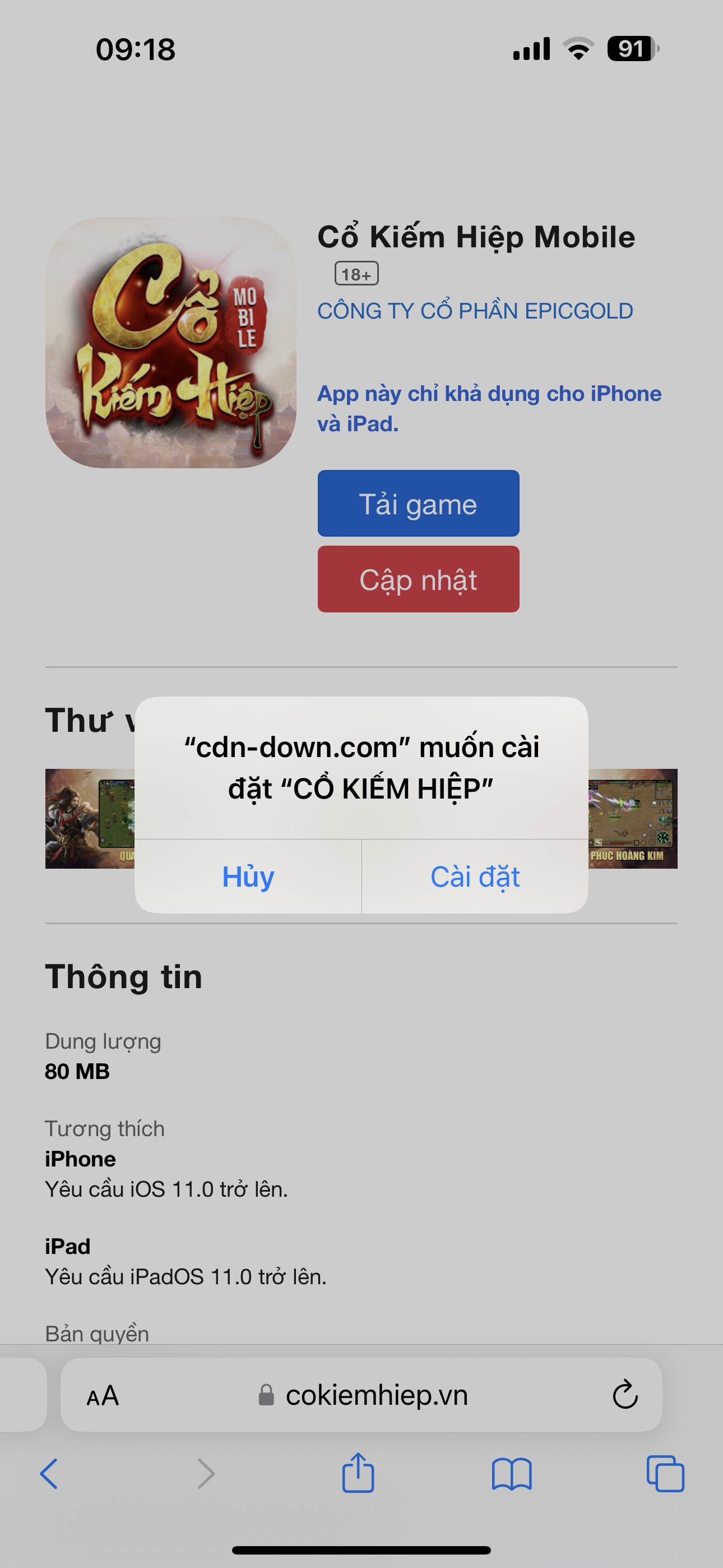
Task: Open Safari bookmarks
Action: (x=511, y=1474)
